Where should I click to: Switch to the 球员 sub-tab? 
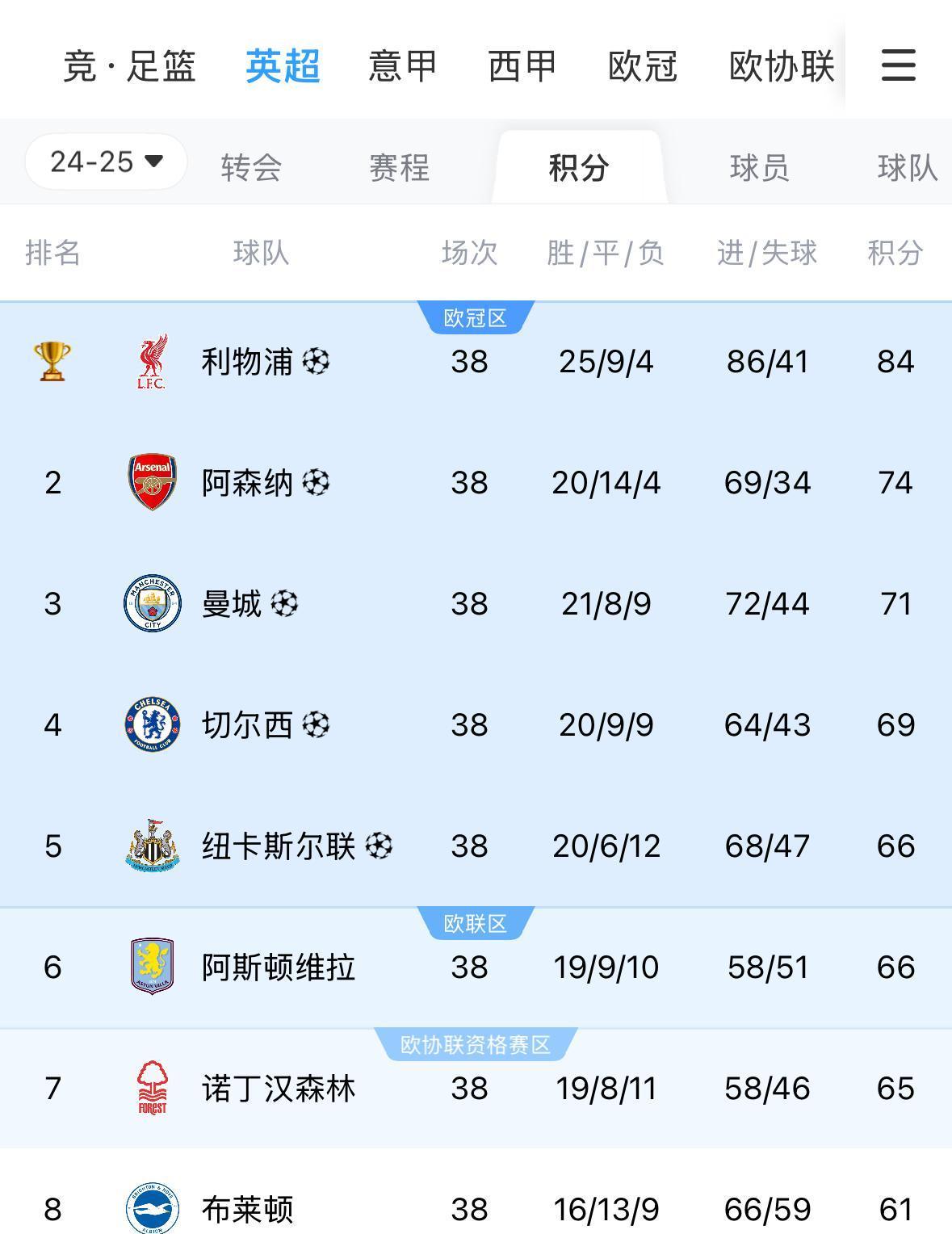coord(757,168)
